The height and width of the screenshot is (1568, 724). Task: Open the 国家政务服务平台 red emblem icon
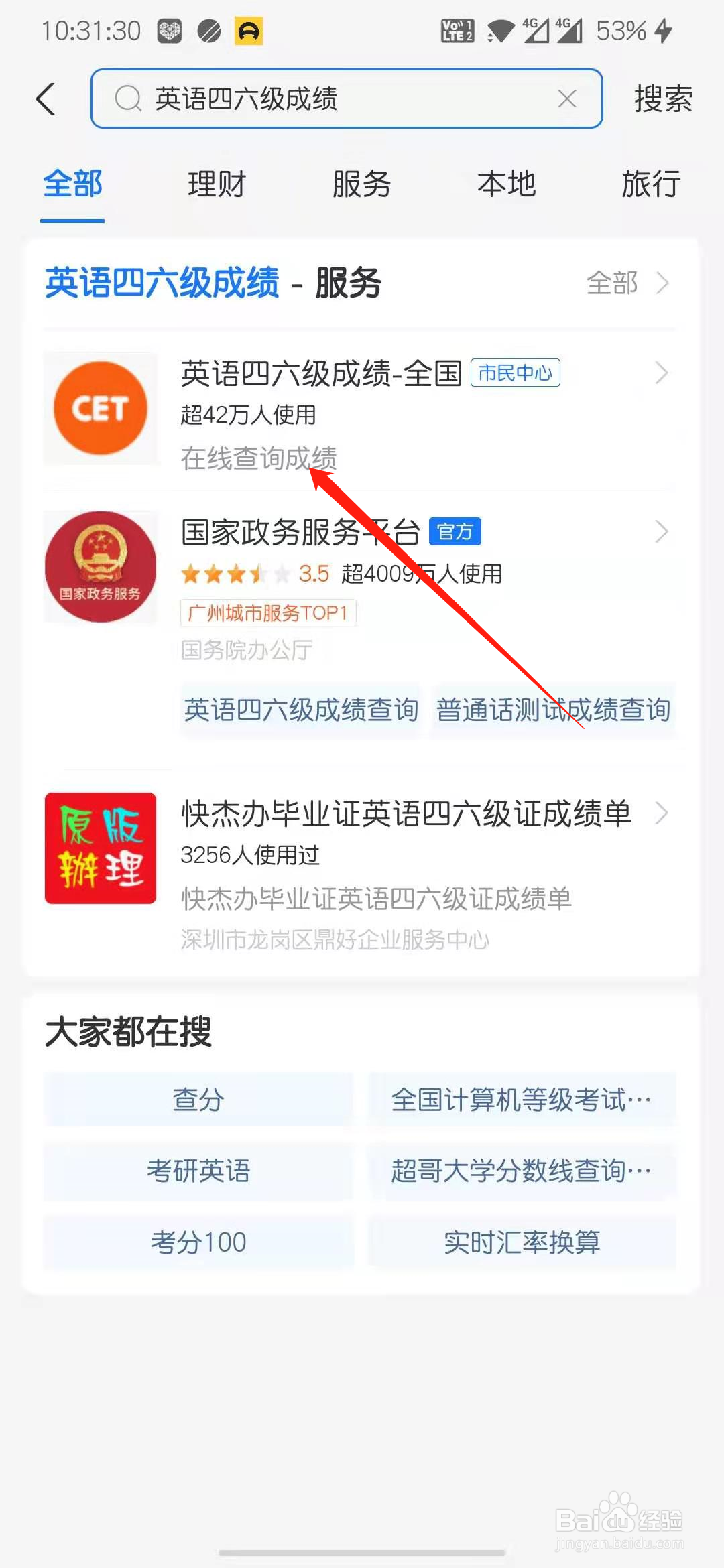pos(101,566)
